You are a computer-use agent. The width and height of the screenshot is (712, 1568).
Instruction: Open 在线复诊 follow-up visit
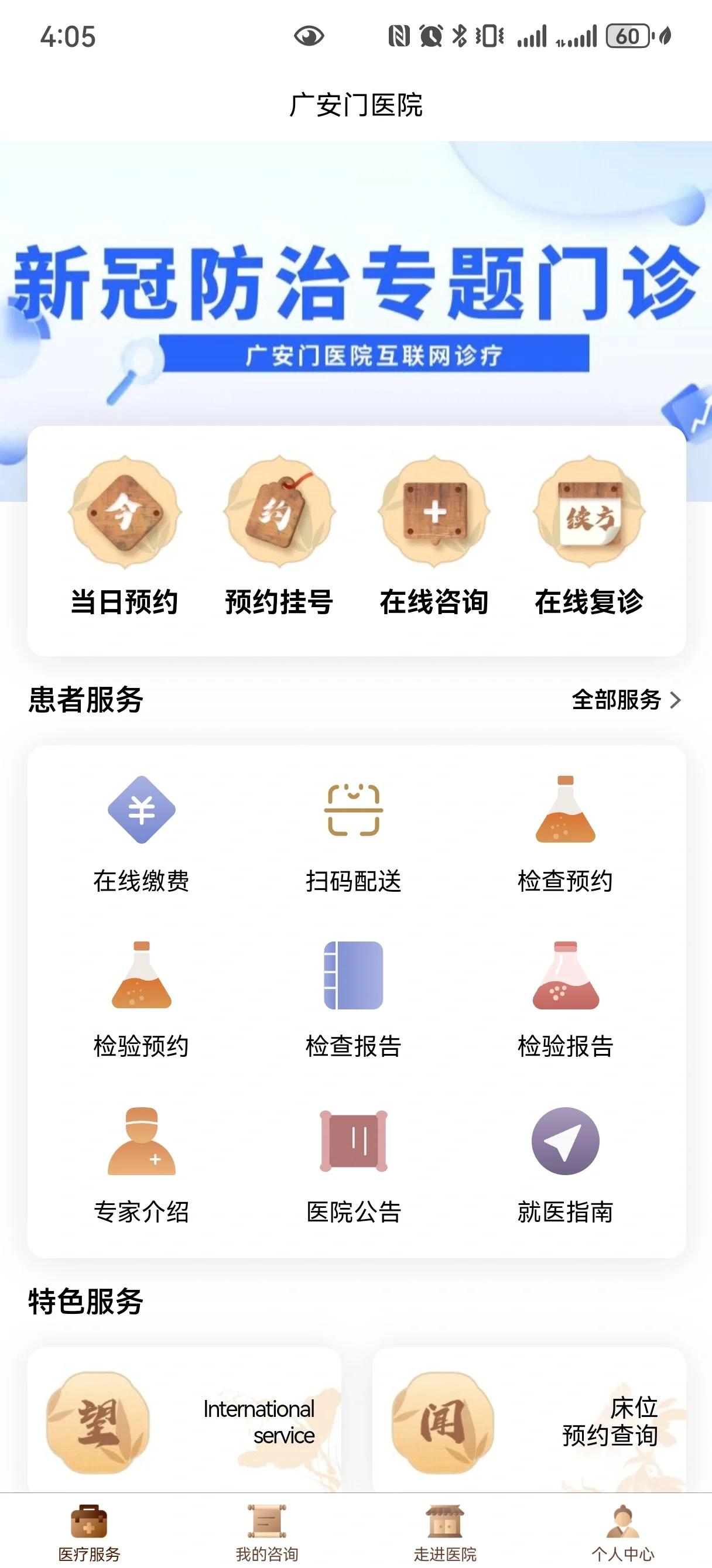click(x=589, y=536)
